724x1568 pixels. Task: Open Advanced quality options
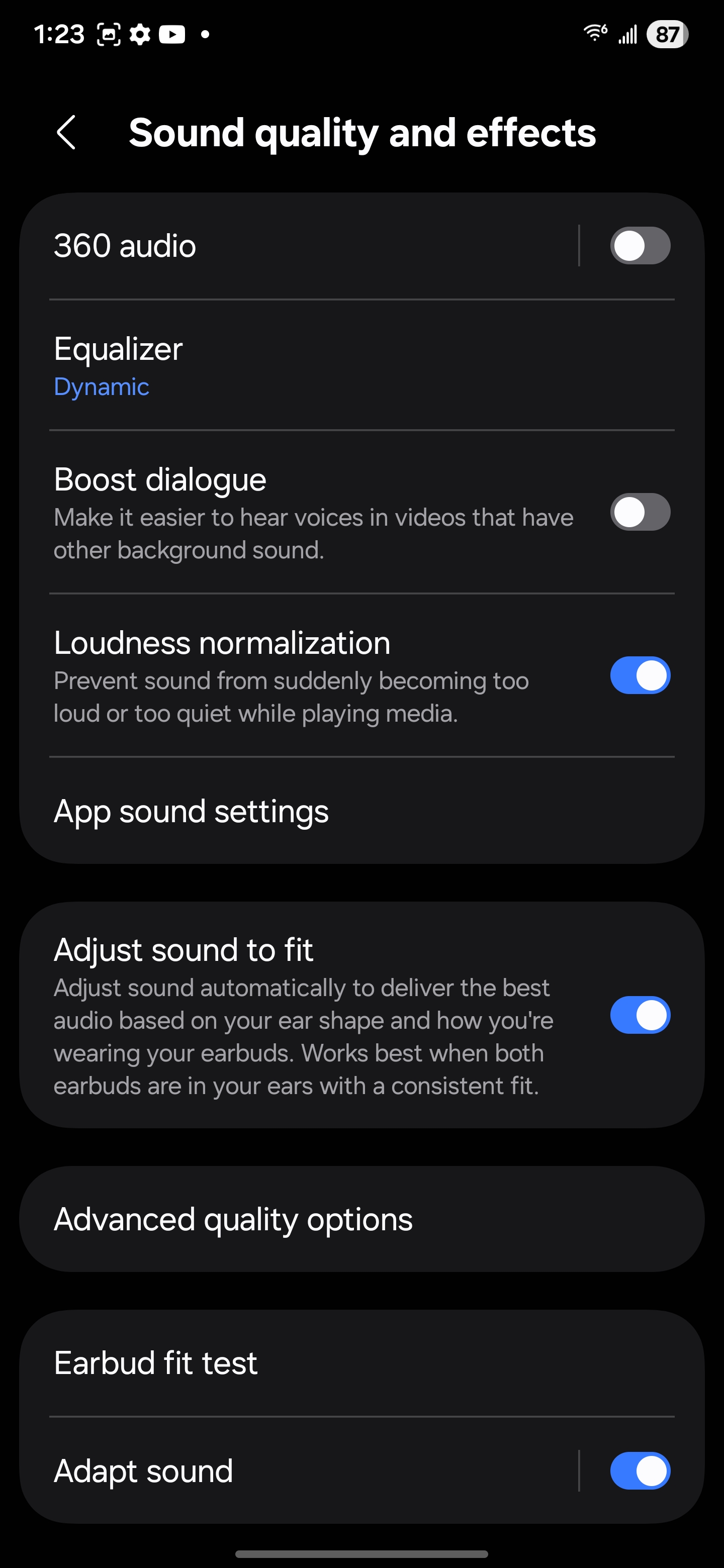coord(233,1219)
